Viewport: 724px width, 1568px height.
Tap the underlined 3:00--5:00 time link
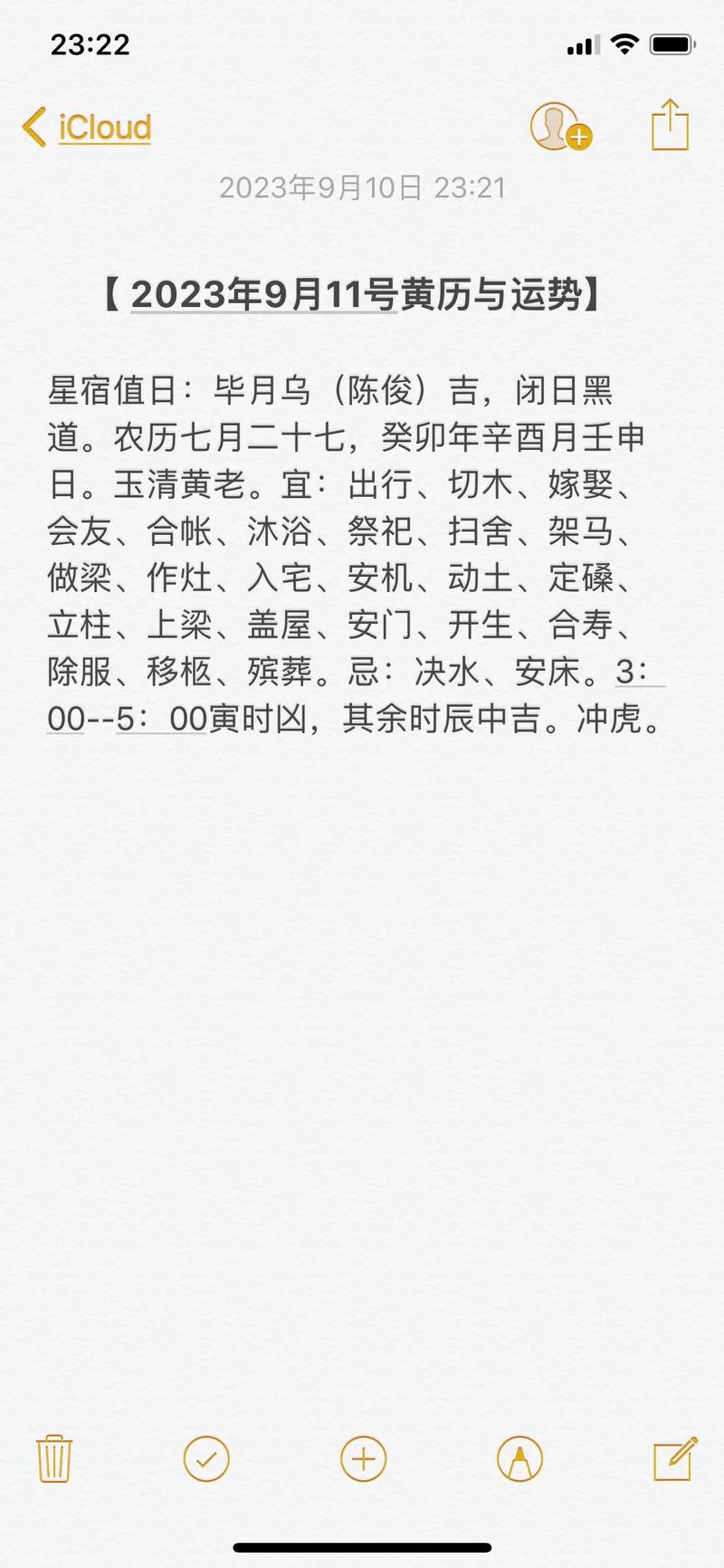pos(127,720)
